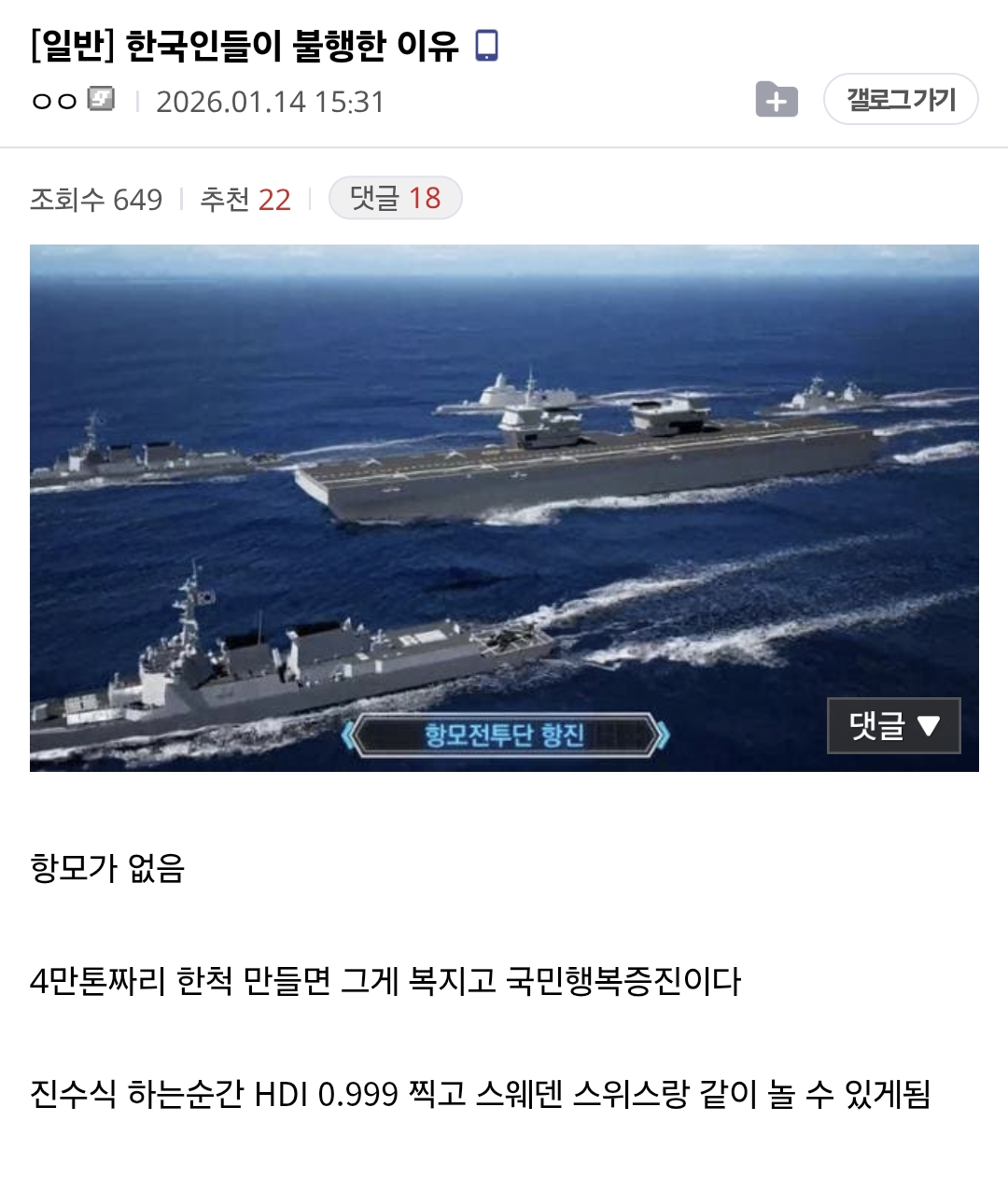The image size is (1008, 1177).
Task: Open the 갤로그가기 button
Action: 901,99
